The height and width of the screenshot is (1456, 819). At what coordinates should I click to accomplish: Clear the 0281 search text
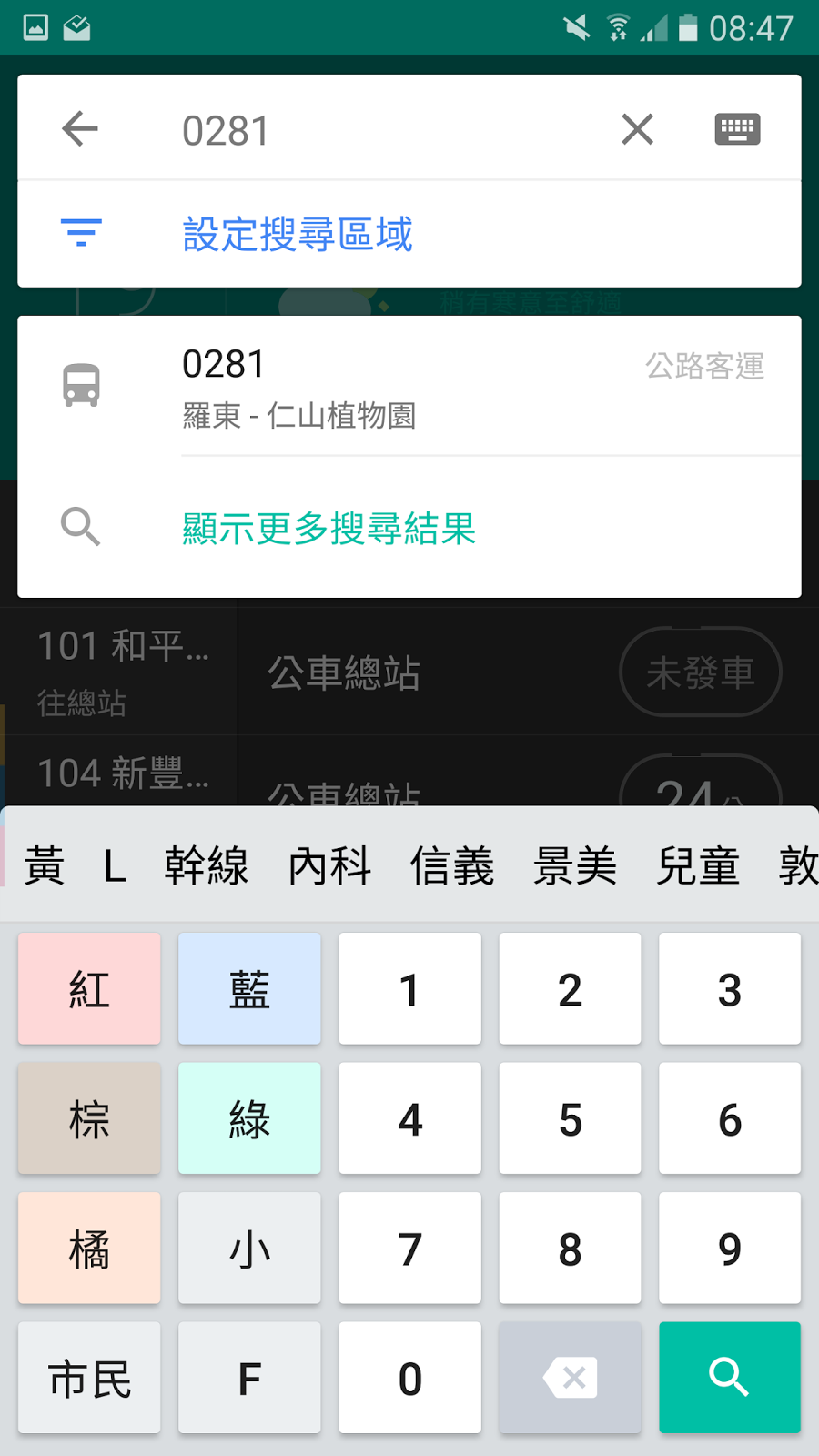tap(637, 129)
